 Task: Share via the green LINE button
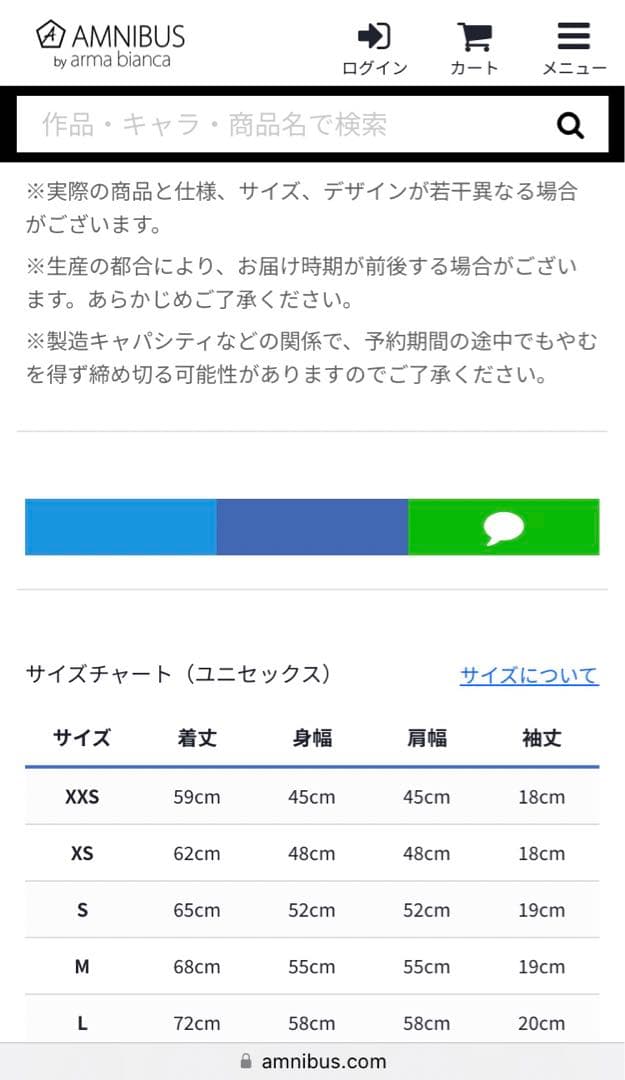tap(503, 527)
